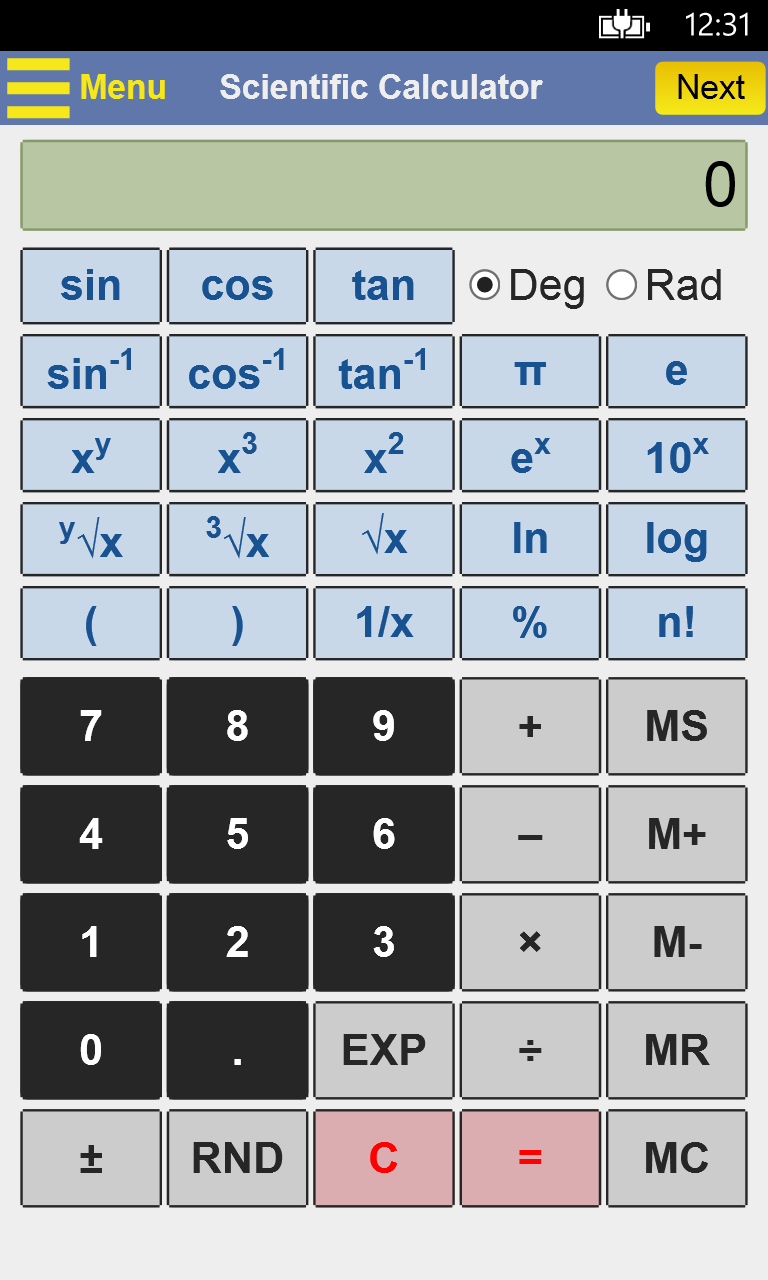Enter the digit 5

237,834
